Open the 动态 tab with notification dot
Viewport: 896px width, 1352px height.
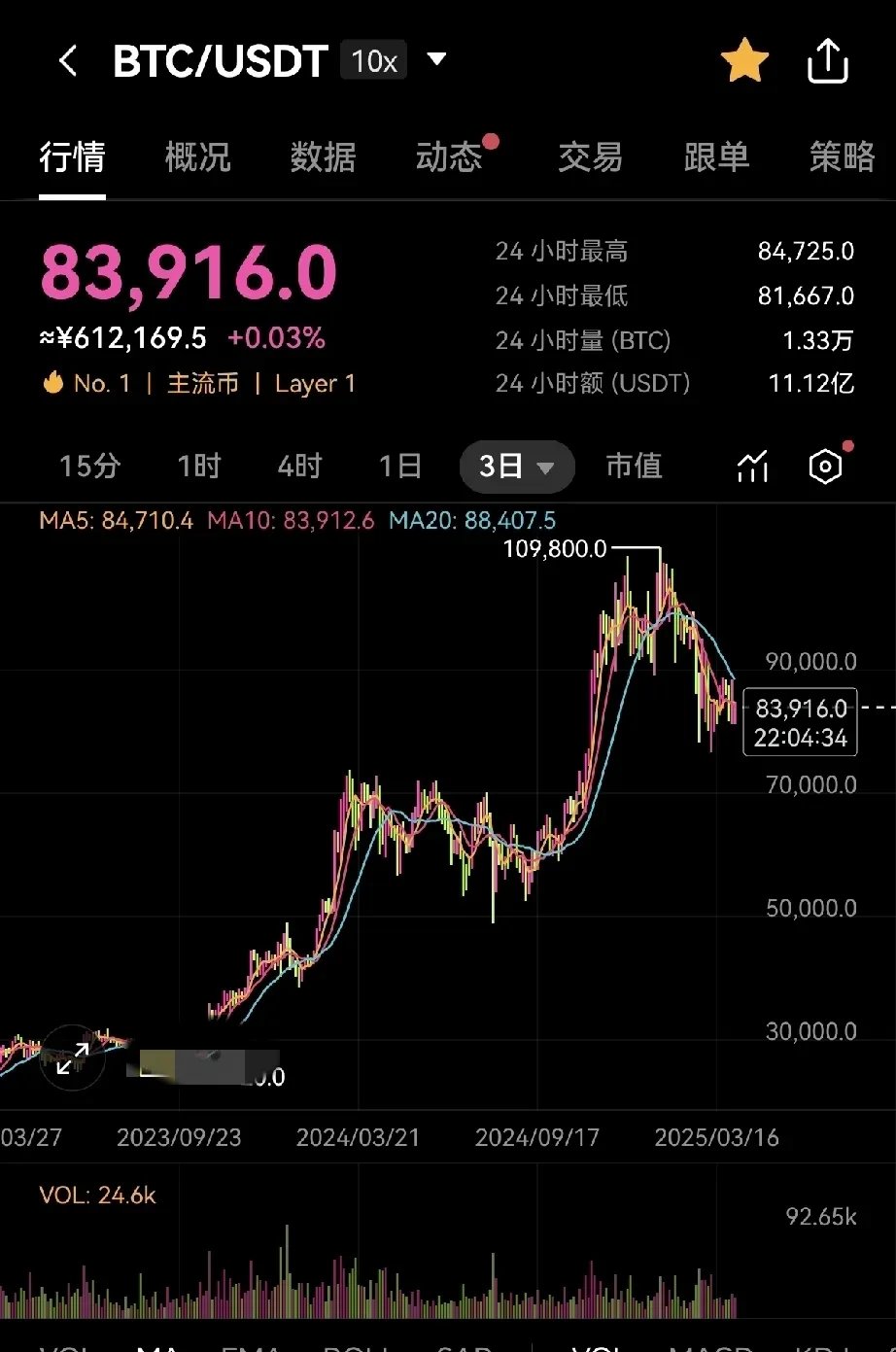[452, 156]
